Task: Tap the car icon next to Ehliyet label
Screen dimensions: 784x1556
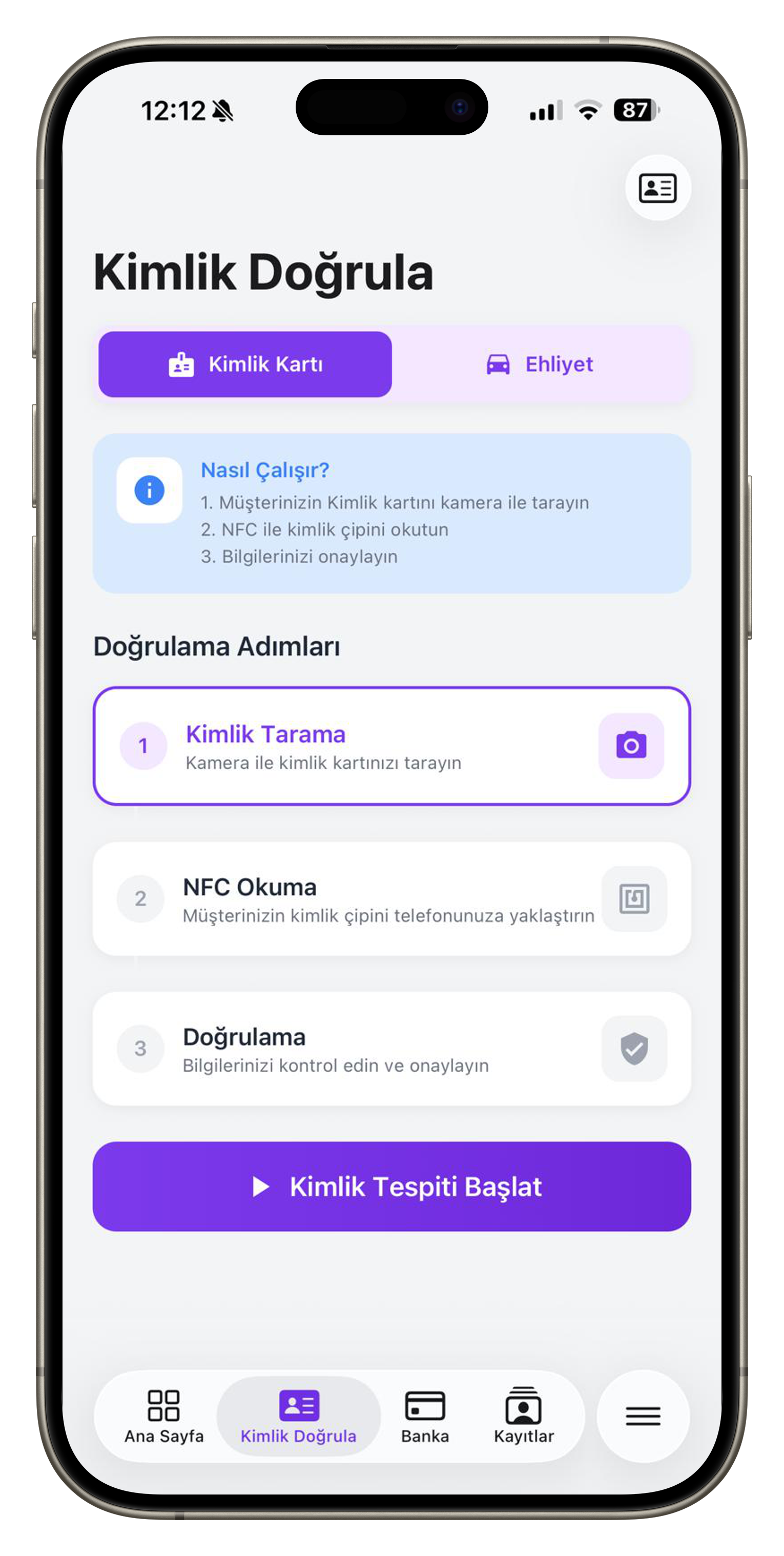Action: tap(498, 364)
